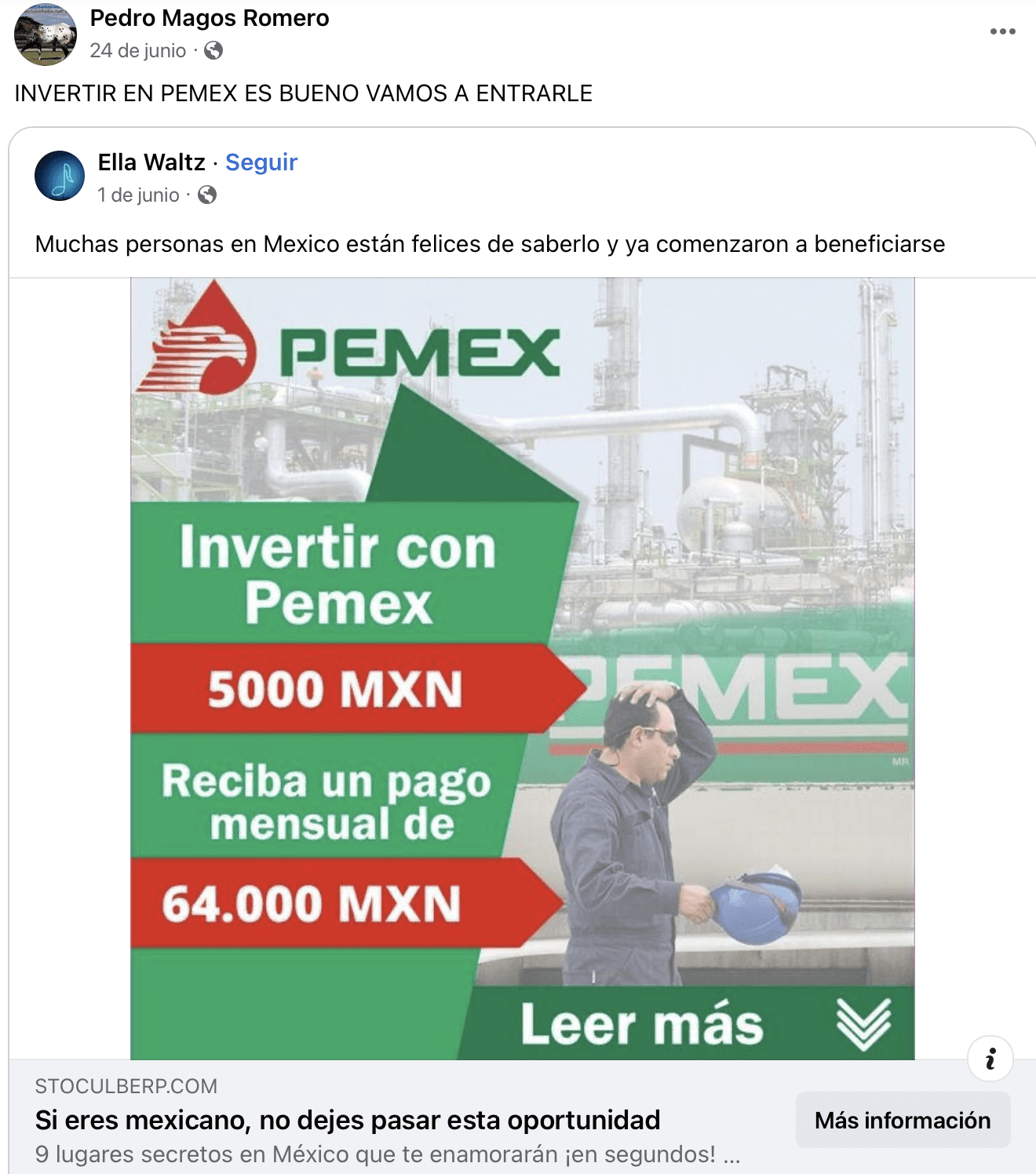Tap Ella Waltz's avatar

click(x=60, y=176)
